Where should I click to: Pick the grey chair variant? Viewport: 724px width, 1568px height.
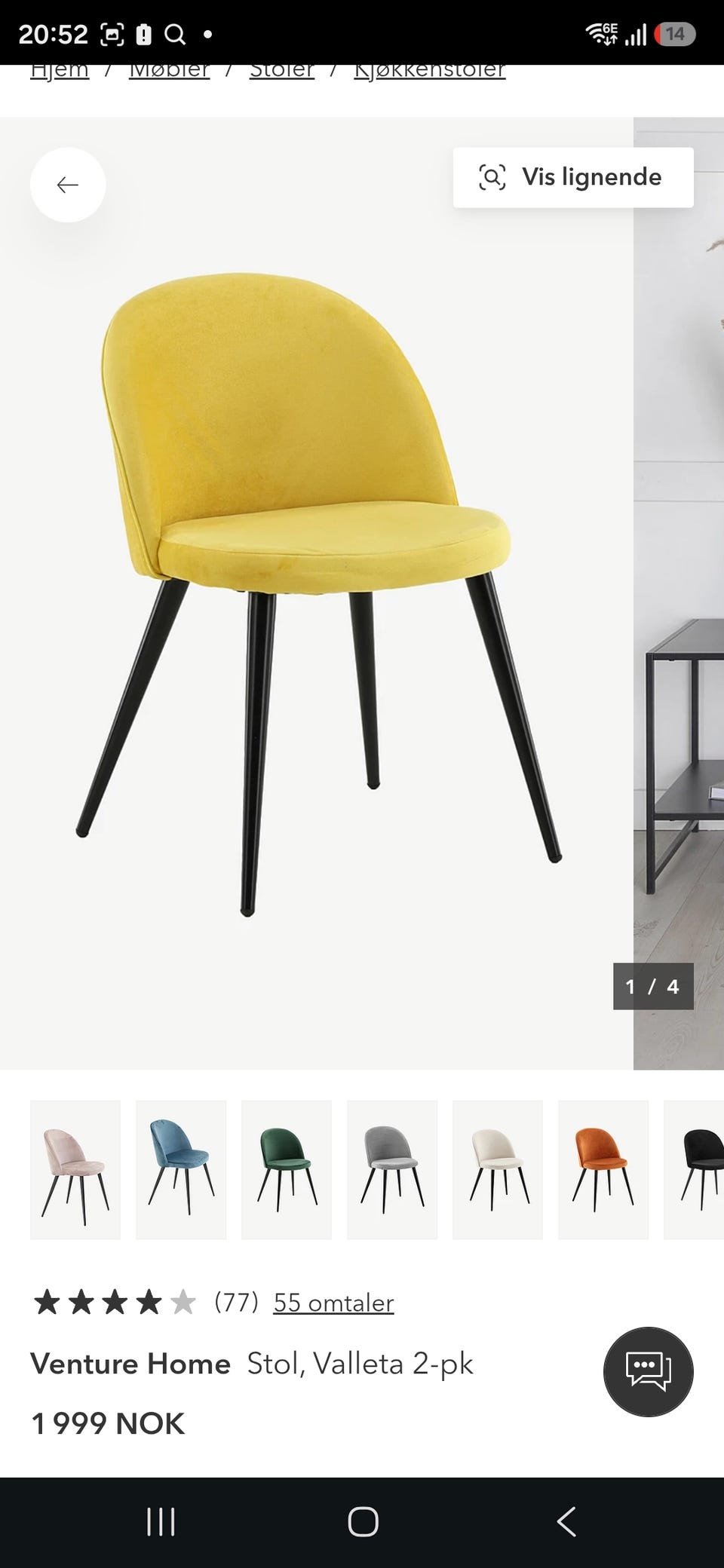[x=392, y=1170]
